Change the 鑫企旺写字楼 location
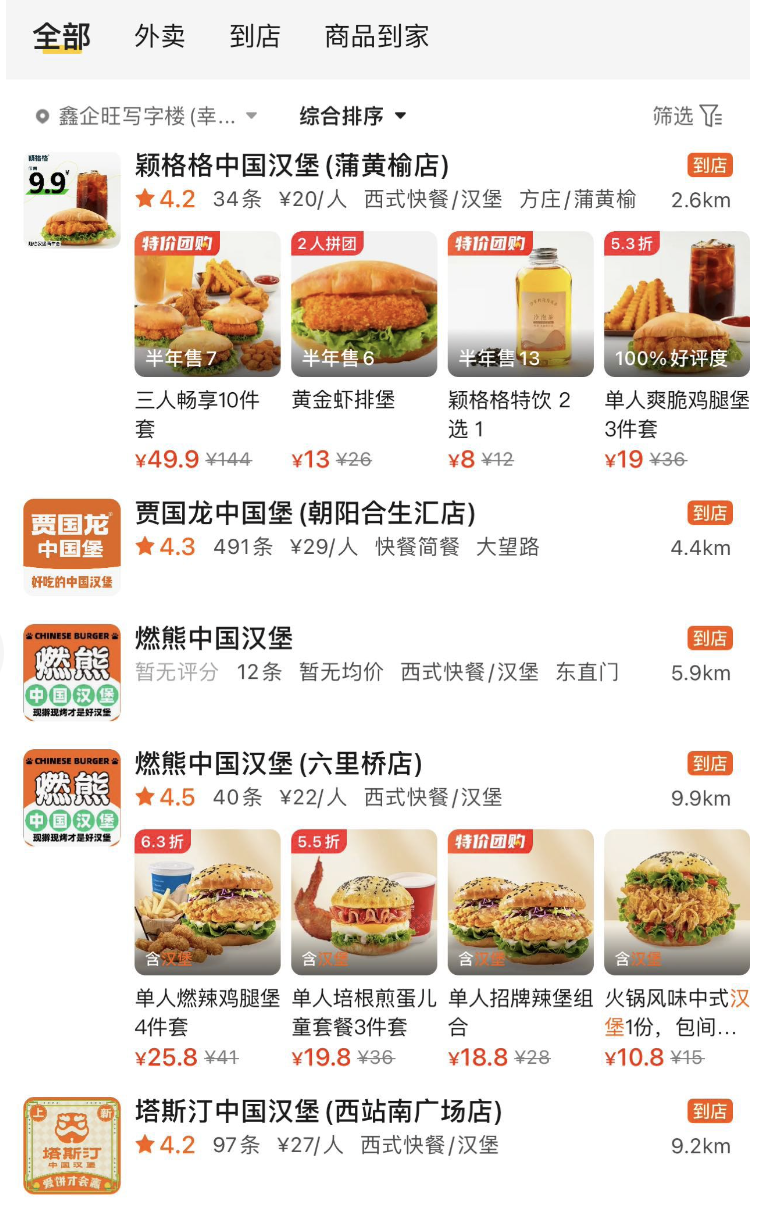 point(147,116)
